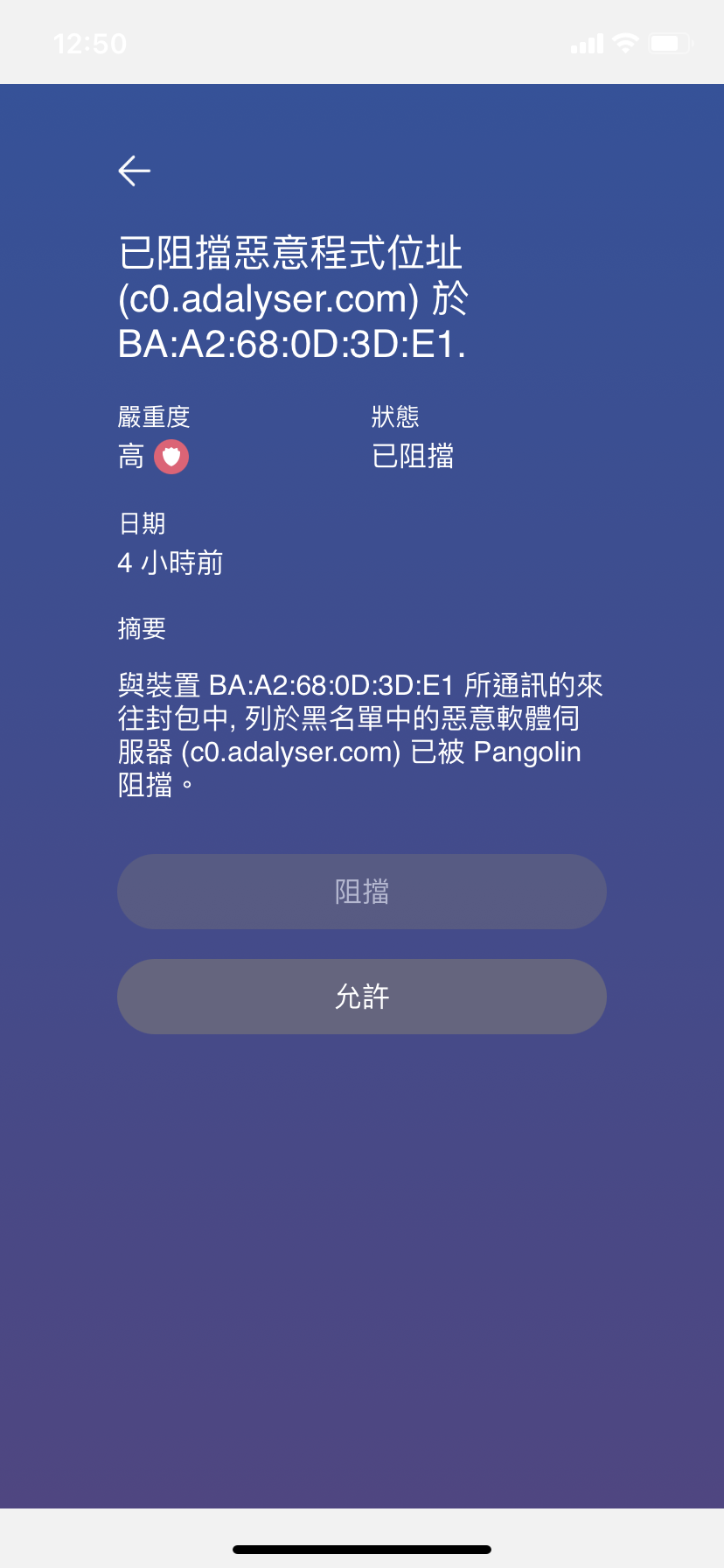This screenshot has height=1568, width=724.
Task: Tap 允許 to allow this address
Action: point(362,997)
